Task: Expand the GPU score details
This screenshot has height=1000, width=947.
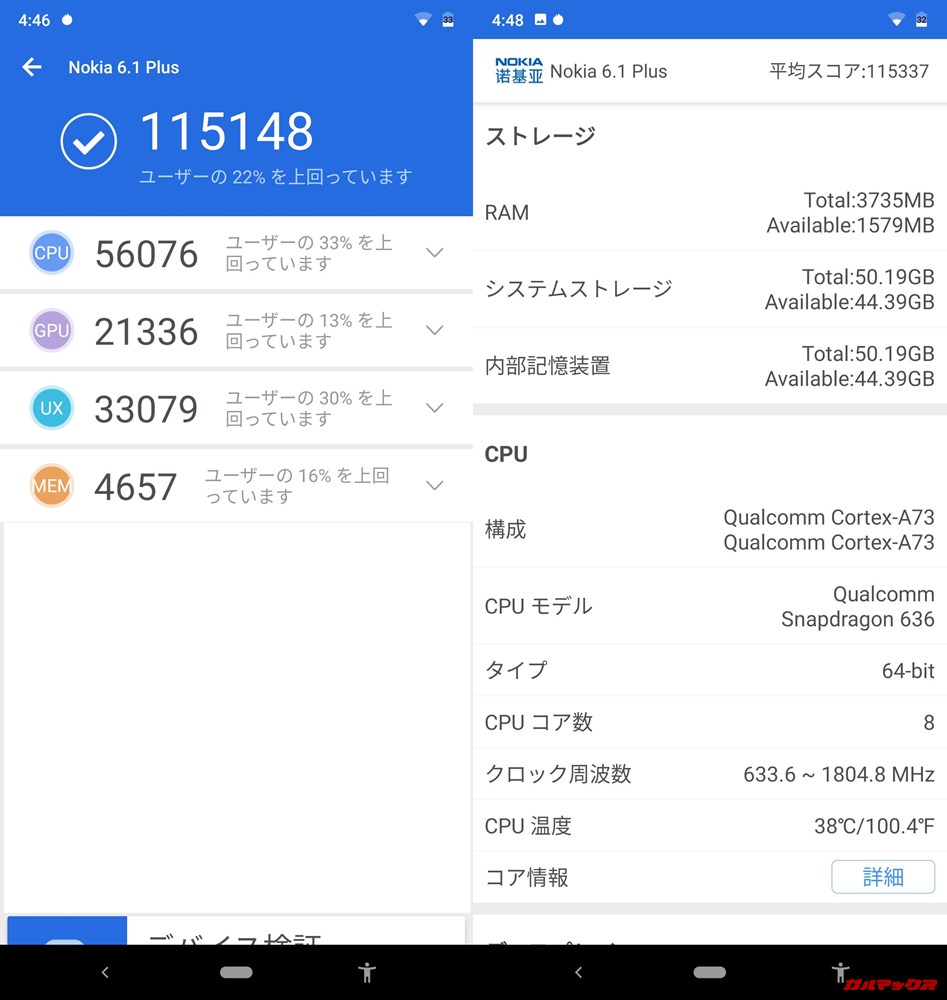Action: [x=435, y=330]
